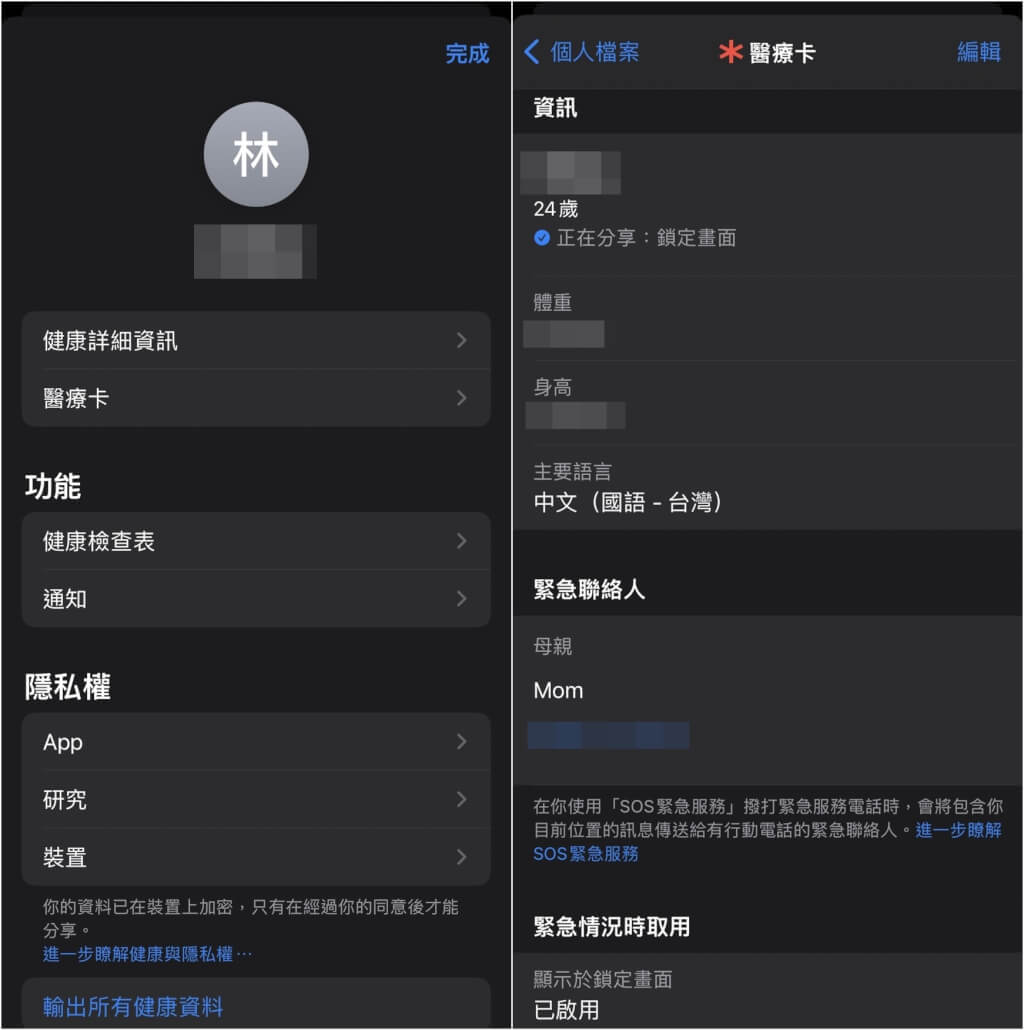Open the 通知 settings row

(255, 599)
